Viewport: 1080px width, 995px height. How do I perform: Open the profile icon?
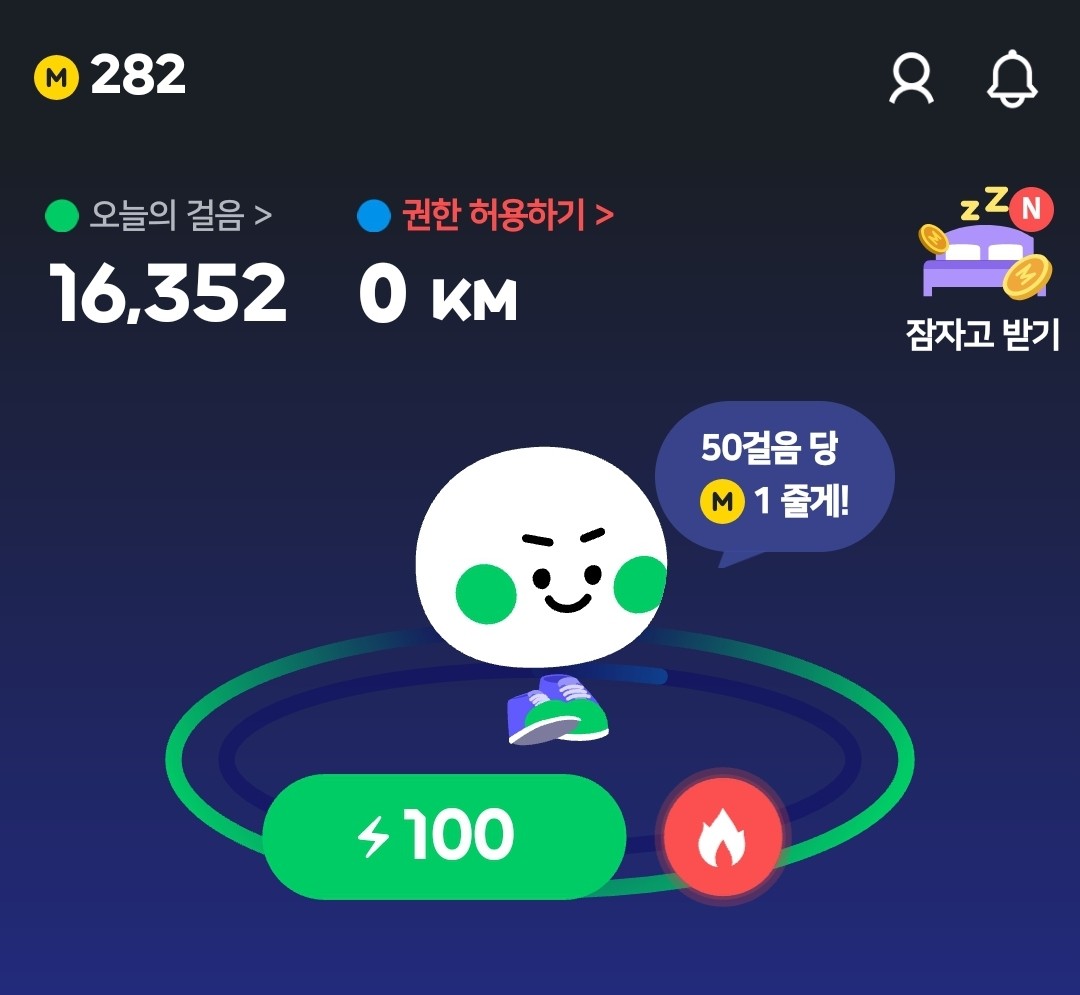pos(911,79)
